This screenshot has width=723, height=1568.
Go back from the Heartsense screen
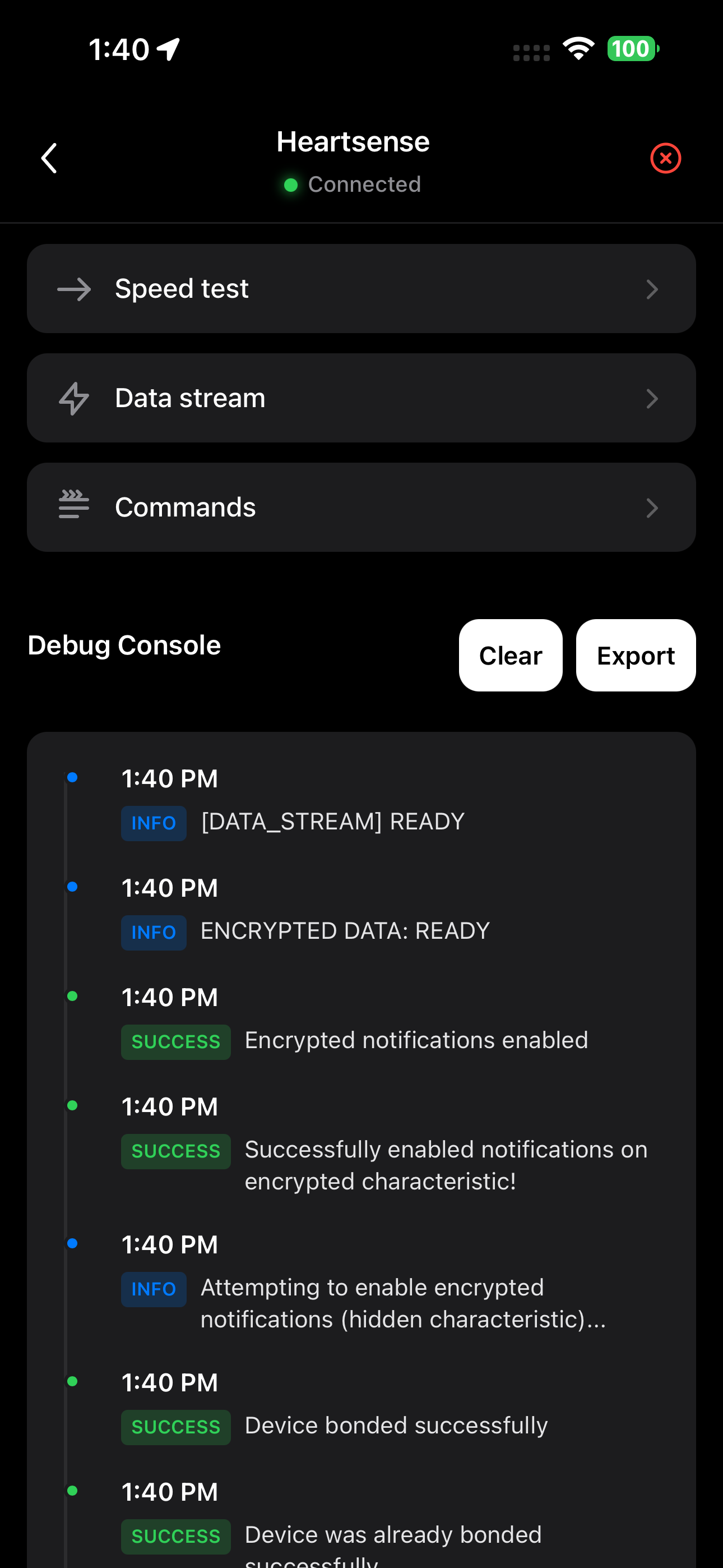(x=49, y=158)
